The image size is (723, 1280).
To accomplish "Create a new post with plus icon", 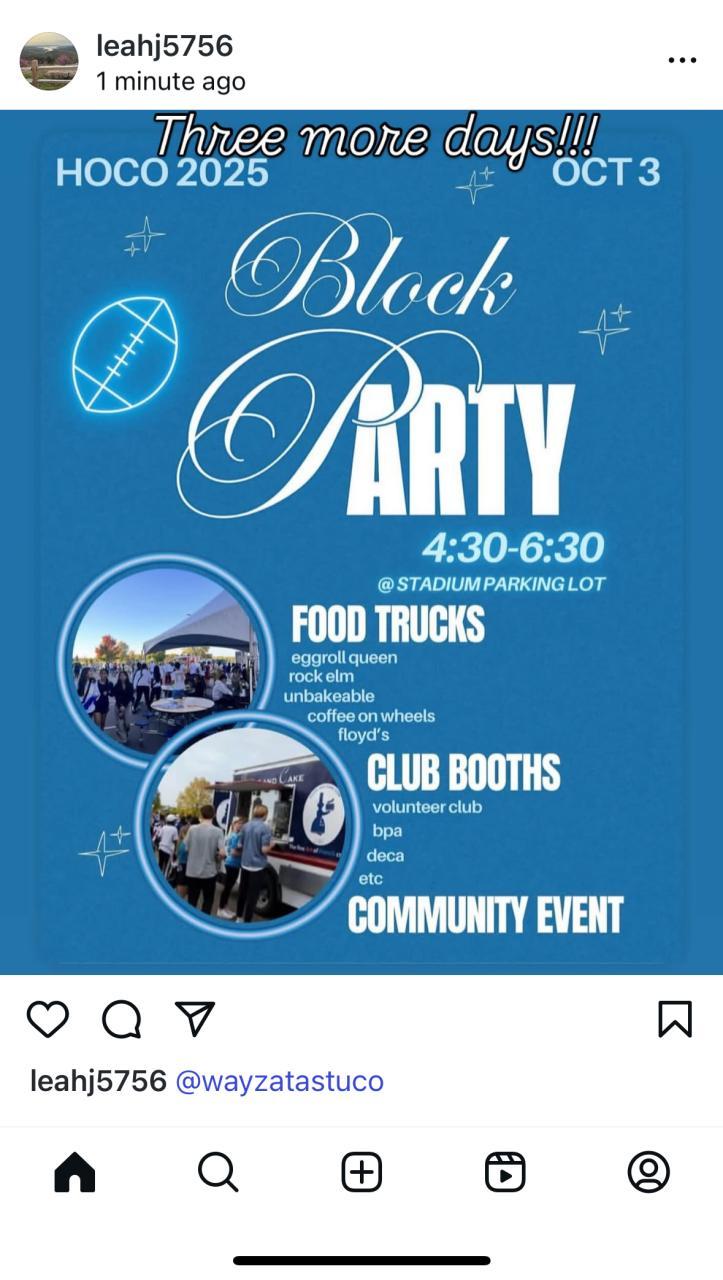I will click(x=361, y=1172).
